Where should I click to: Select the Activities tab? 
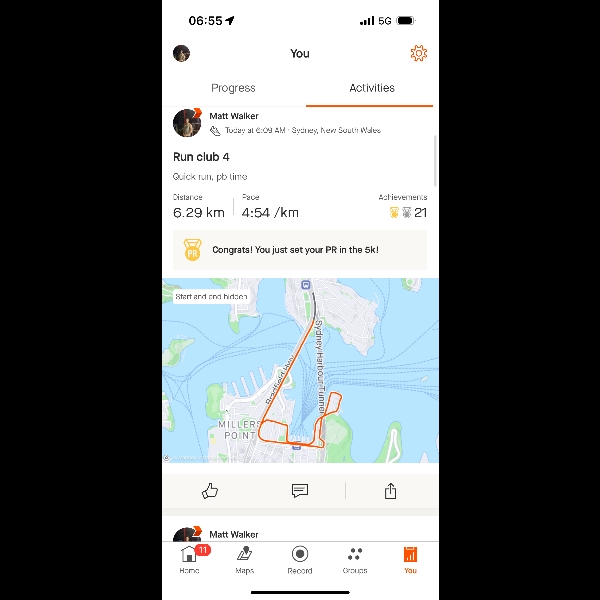tap(371, 88)
